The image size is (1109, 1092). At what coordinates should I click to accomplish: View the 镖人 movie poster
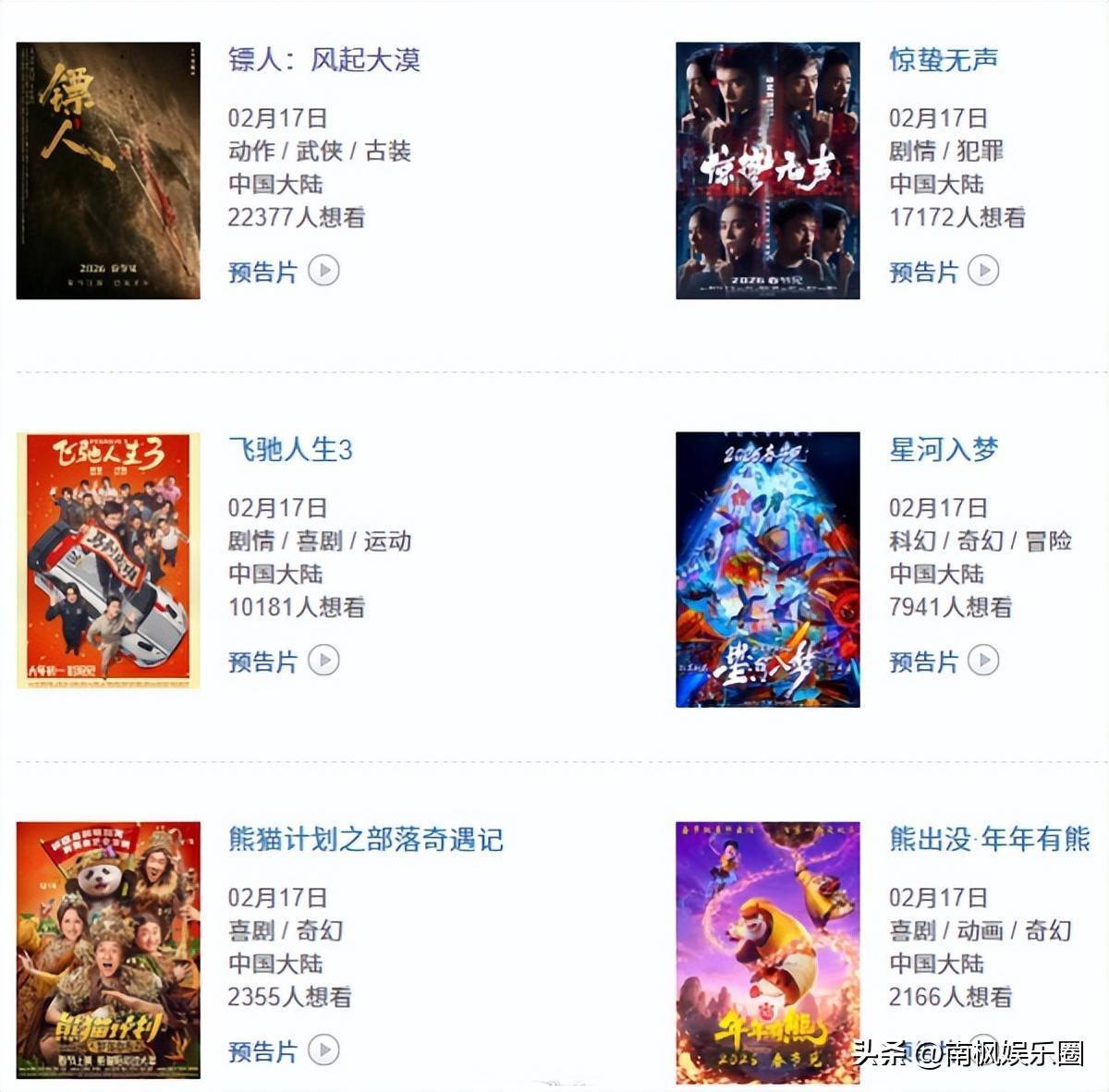(108, 171)
